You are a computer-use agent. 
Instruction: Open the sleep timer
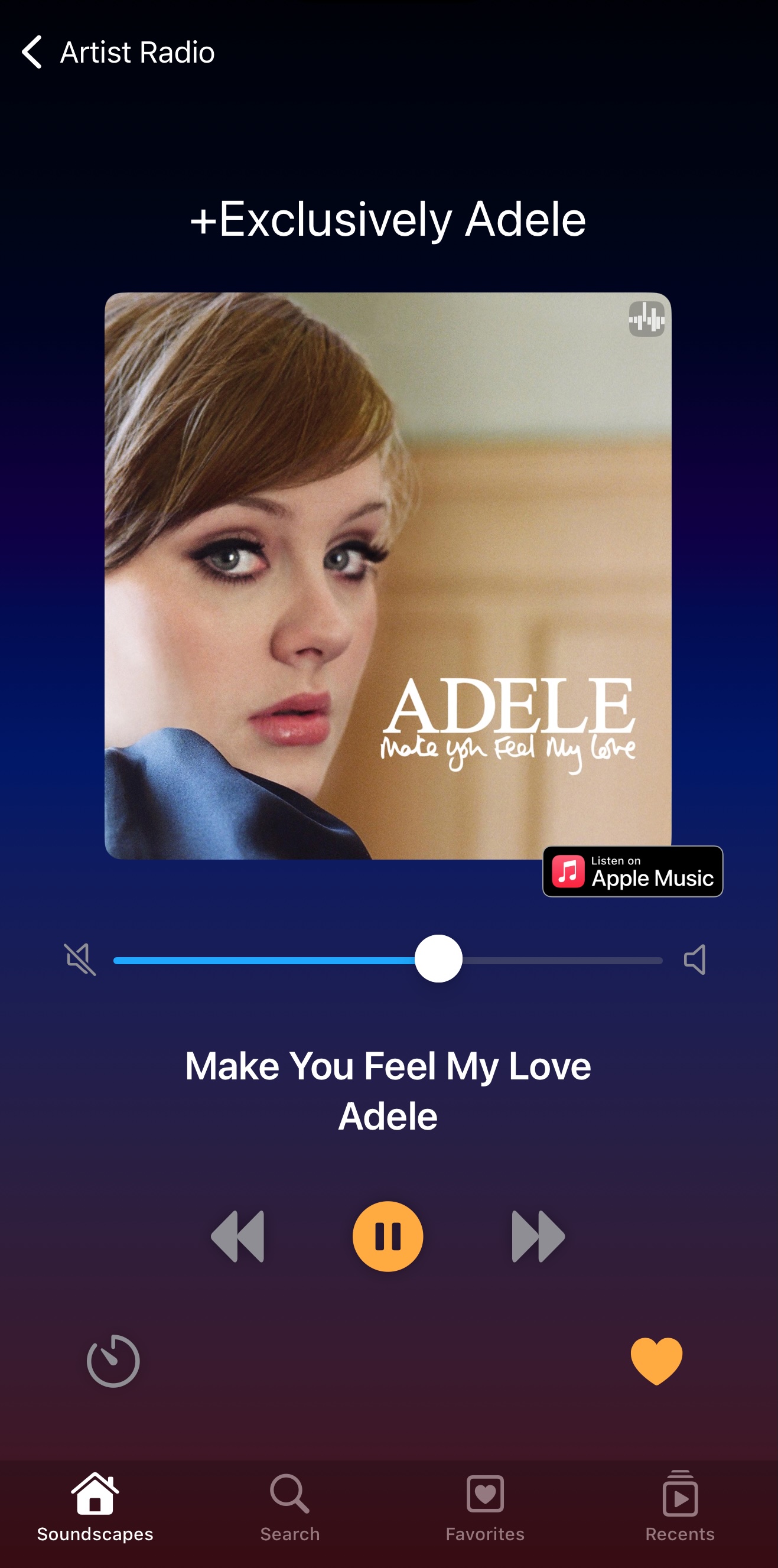pos(113,1361)
